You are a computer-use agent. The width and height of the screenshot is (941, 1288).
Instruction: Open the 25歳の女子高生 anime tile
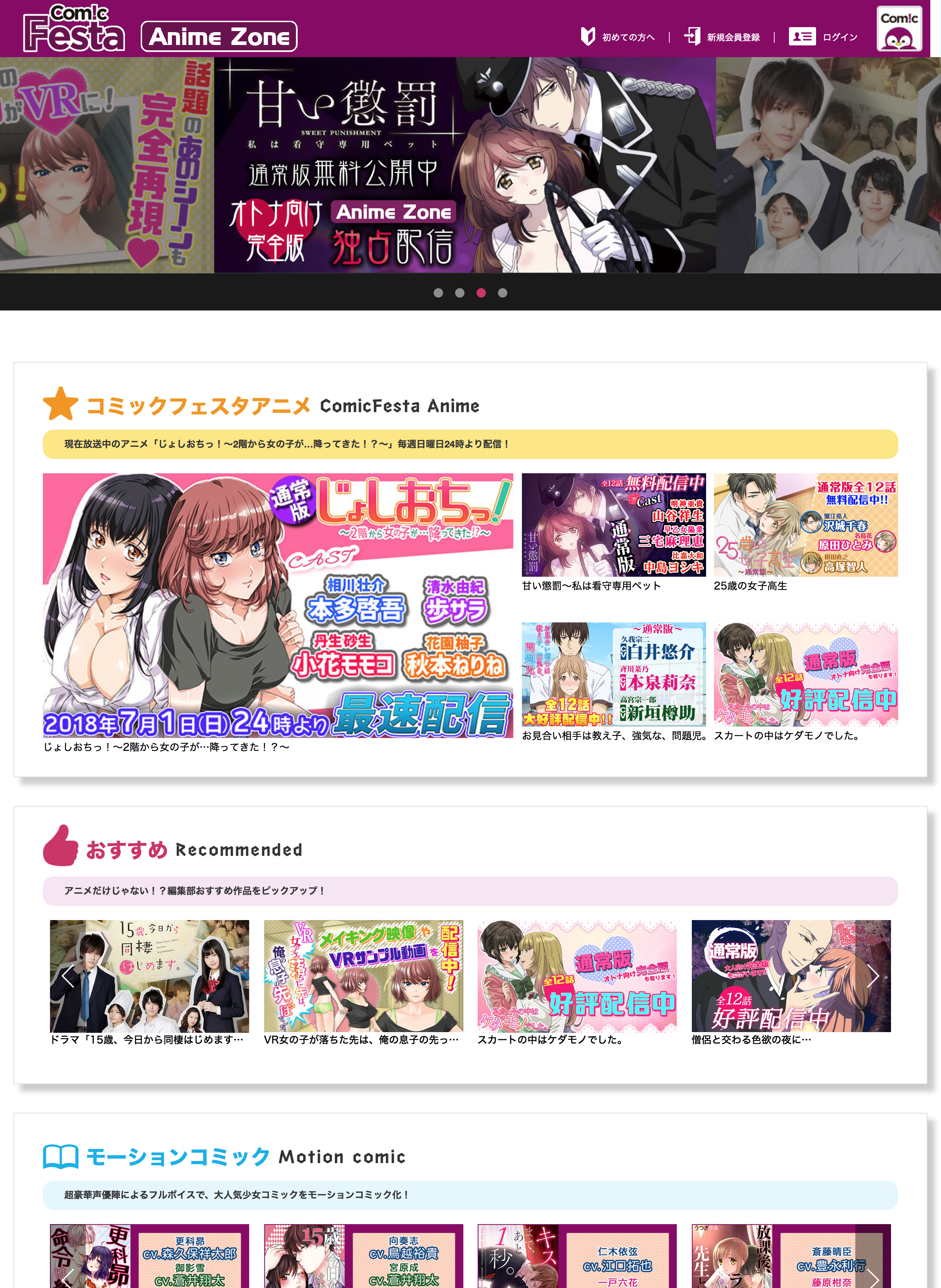[x=805, y=525]
